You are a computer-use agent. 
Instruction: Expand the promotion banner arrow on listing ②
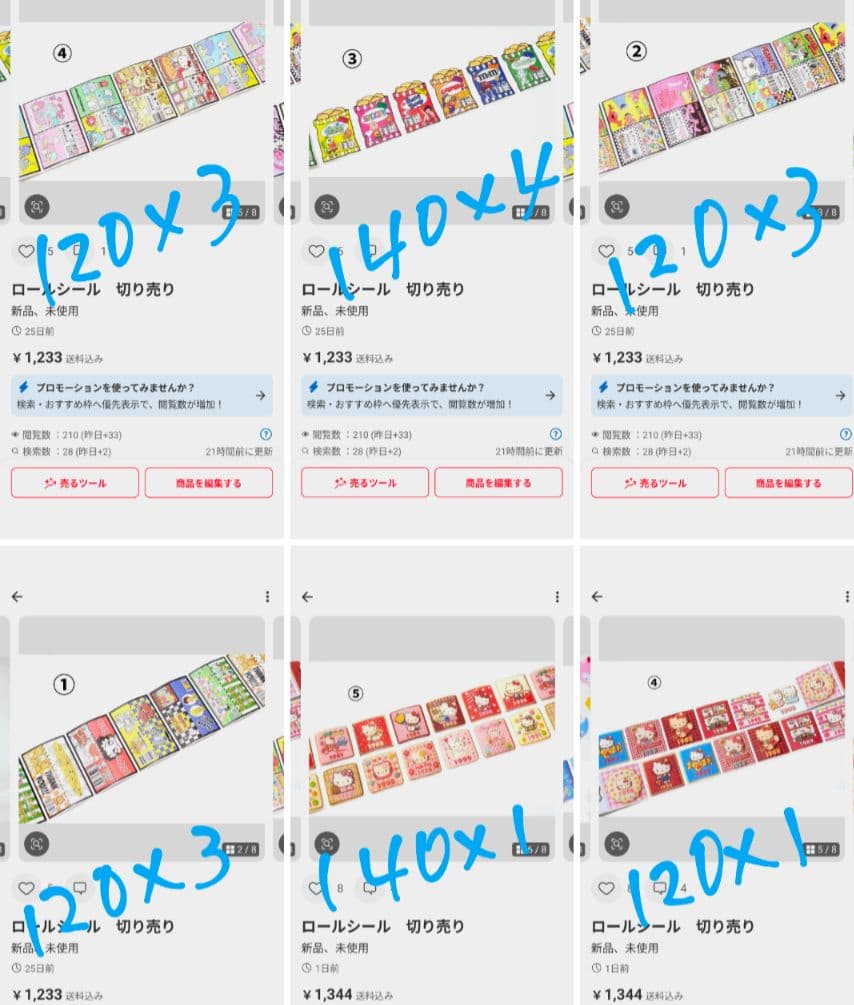click(838, 396)
